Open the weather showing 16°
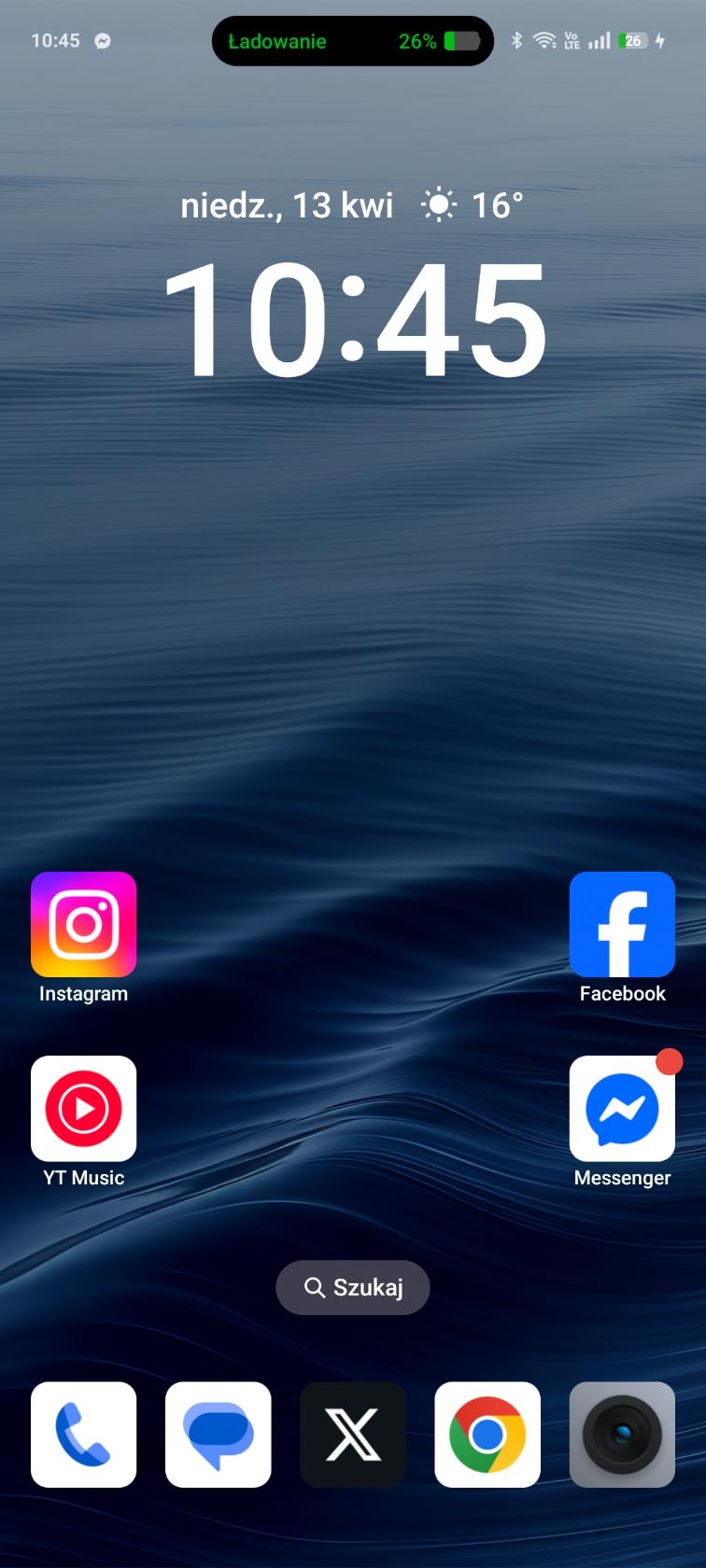This screenshot has height=1568, width=706. [473, 205]
